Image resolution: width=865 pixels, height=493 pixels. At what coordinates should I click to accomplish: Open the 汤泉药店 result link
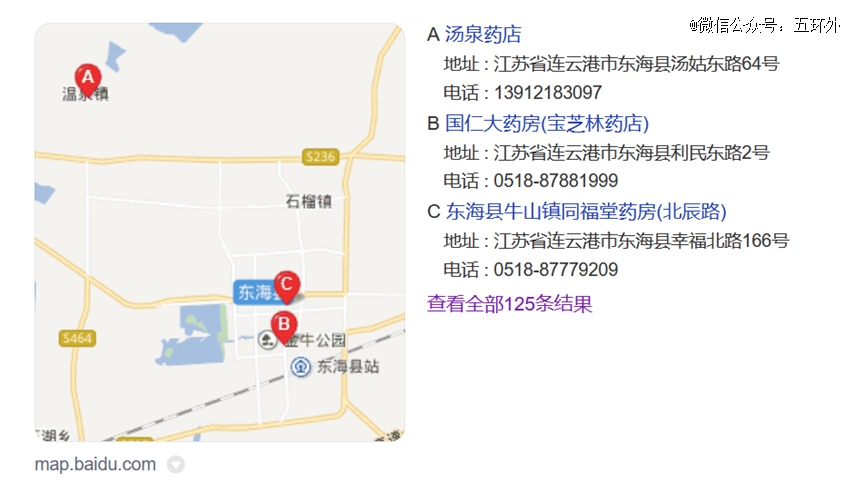pyautogui.click(x=483, y=35)
